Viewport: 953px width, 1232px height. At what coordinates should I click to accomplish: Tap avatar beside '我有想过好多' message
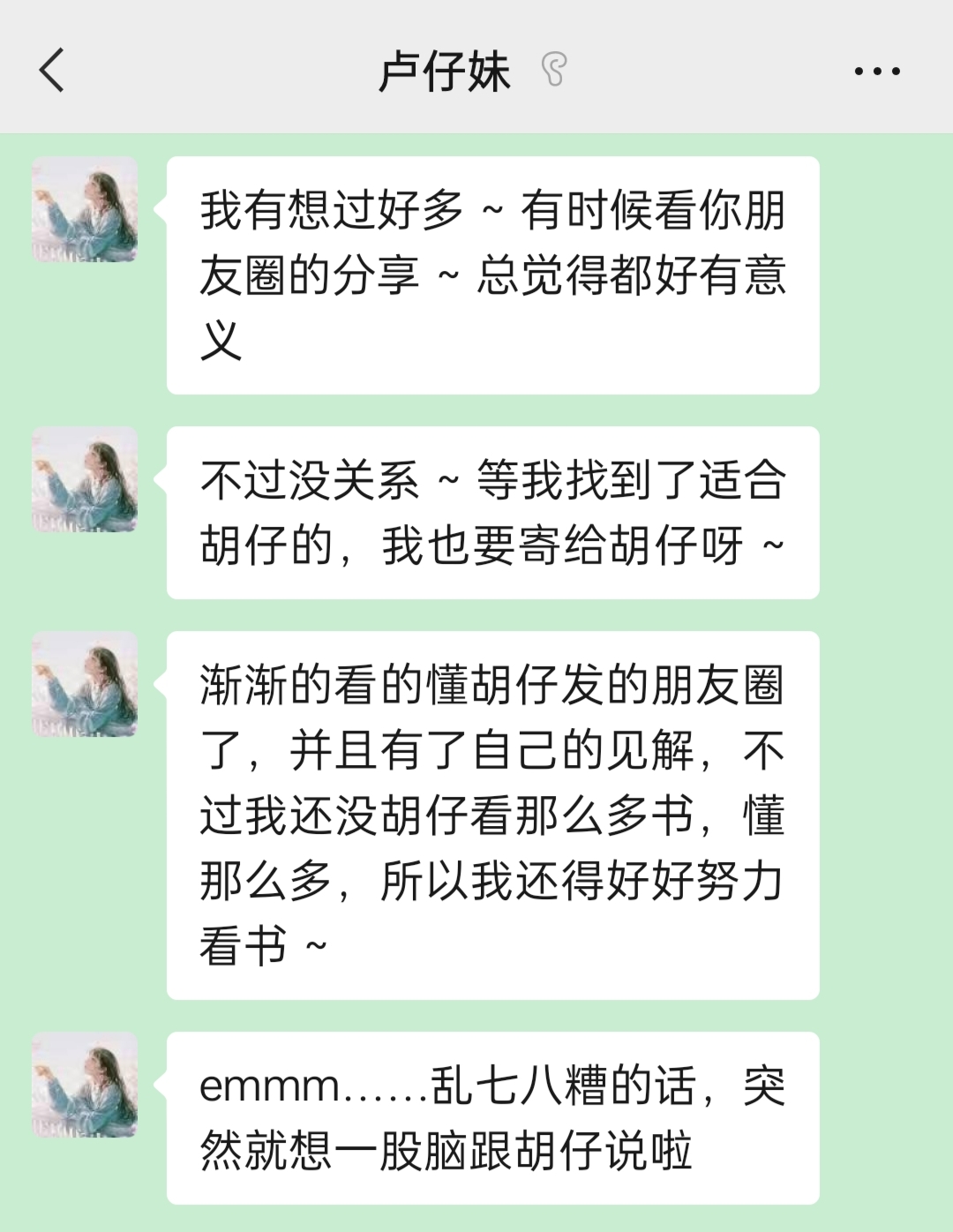tap(85, 210)
